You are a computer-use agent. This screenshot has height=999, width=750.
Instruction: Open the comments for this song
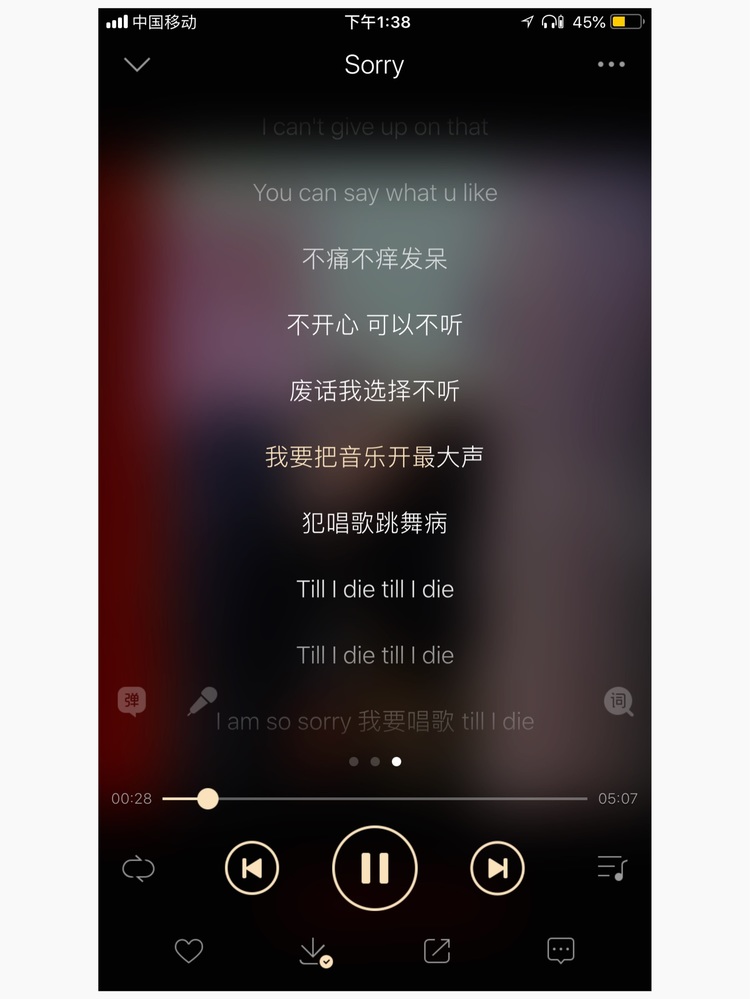click(561, 950)
